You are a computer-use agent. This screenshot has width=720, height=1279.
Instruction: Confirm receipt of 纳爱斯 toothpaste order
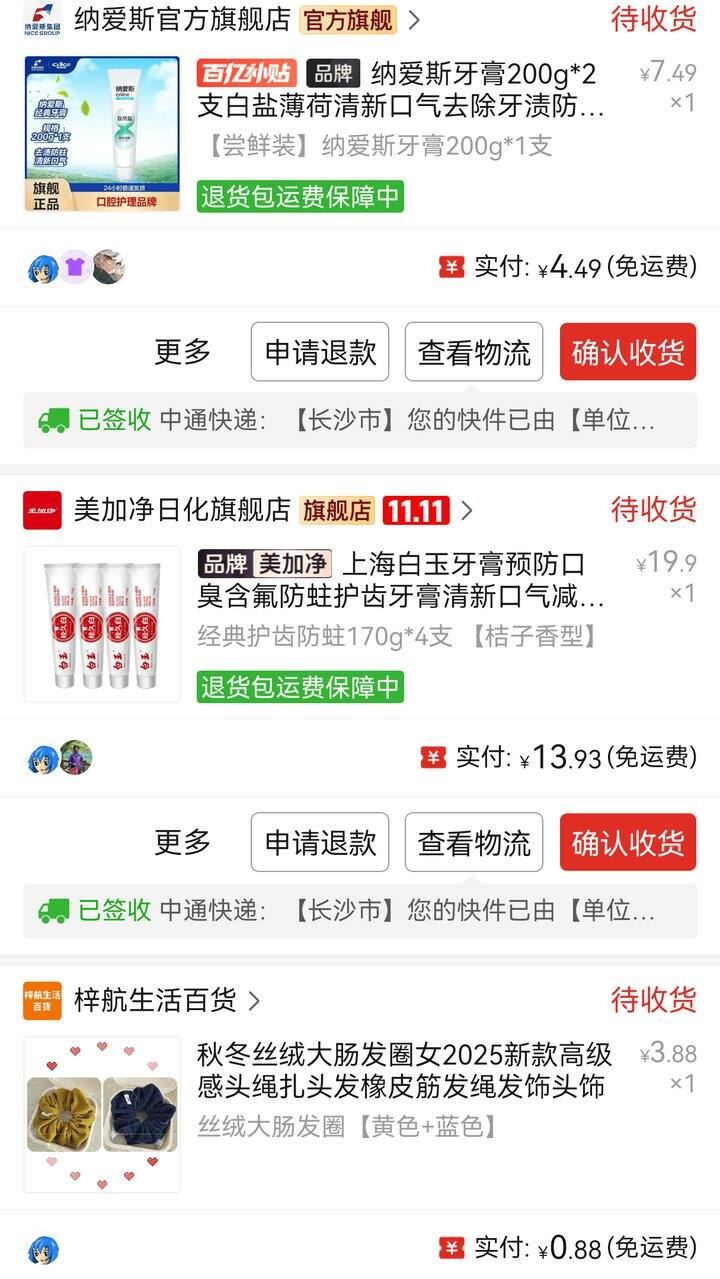627,352
